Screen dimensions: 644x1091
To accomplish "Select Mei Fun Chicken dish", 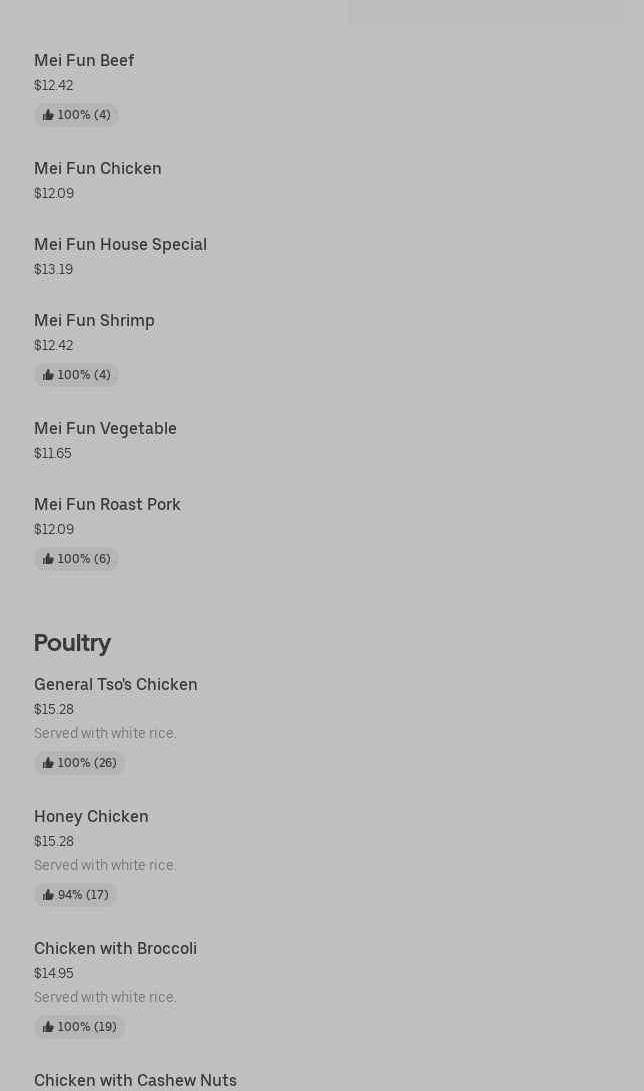I will point(97,169).
